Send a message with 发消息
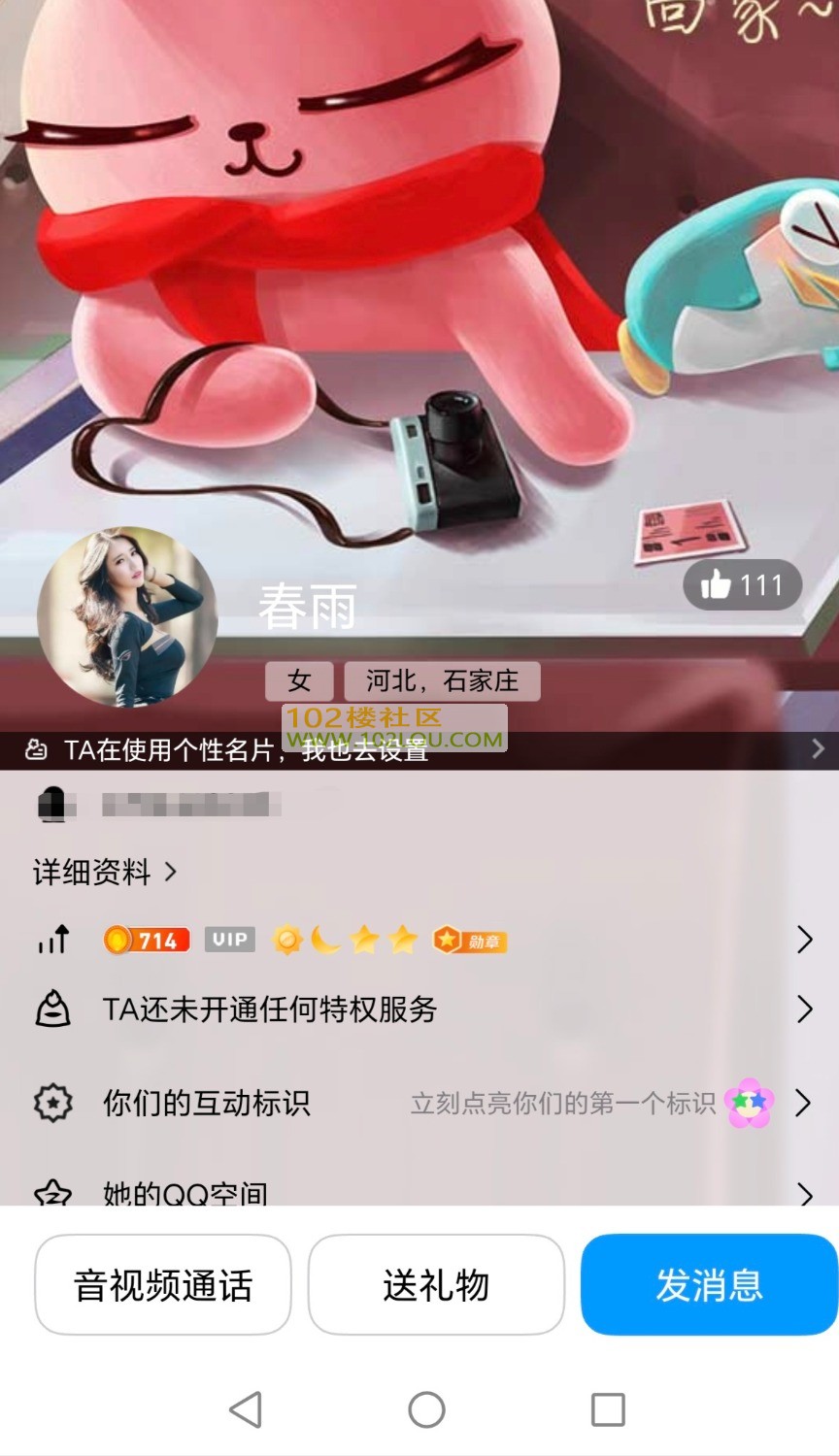 pyautogui.click(x=709, y=1285)
